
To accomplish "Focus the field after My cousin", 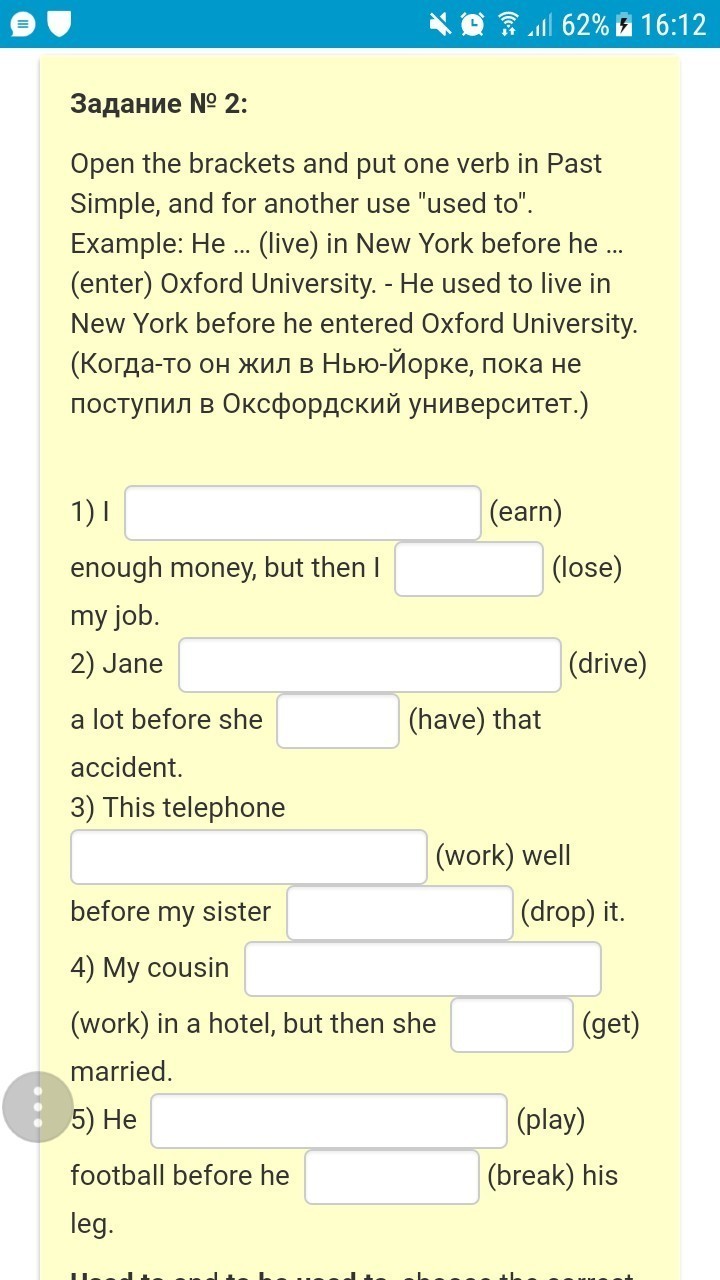I will click(x=423, y=969).
